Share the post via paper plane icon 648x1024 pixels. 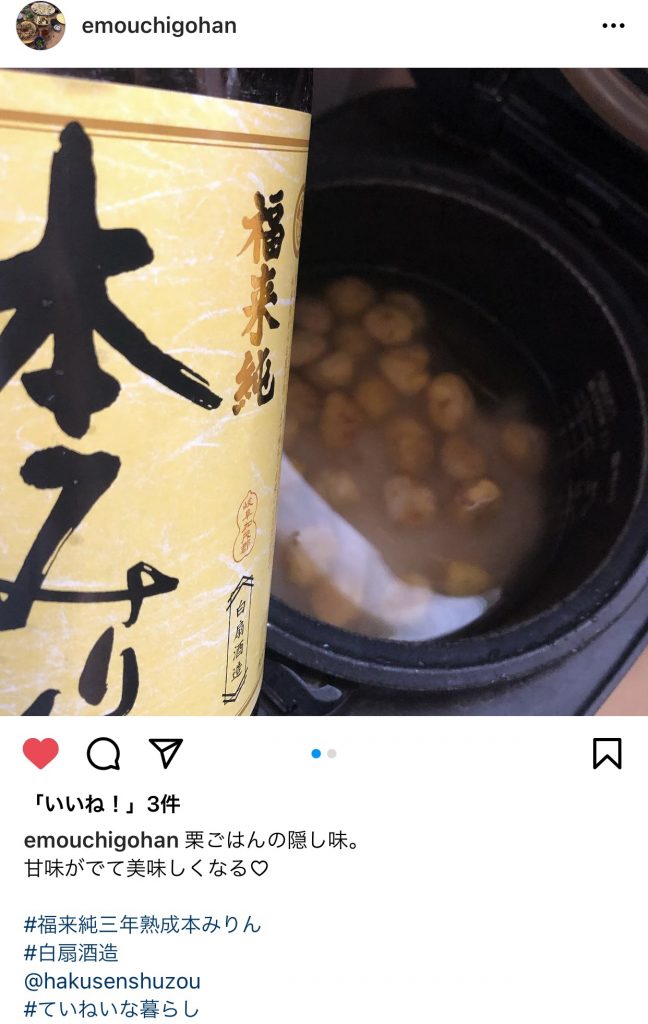(x=166, y=753)
